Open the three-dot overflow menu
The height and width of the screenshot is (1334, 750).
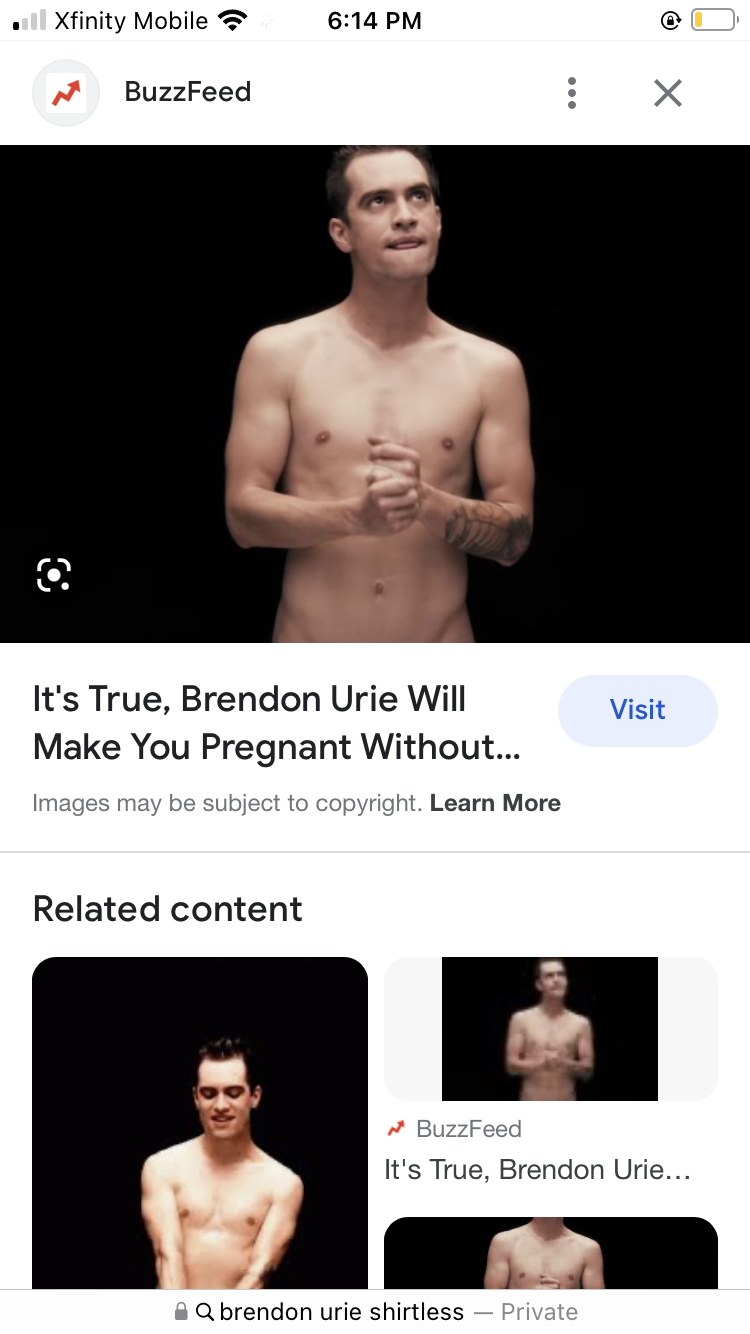(571, 93)
